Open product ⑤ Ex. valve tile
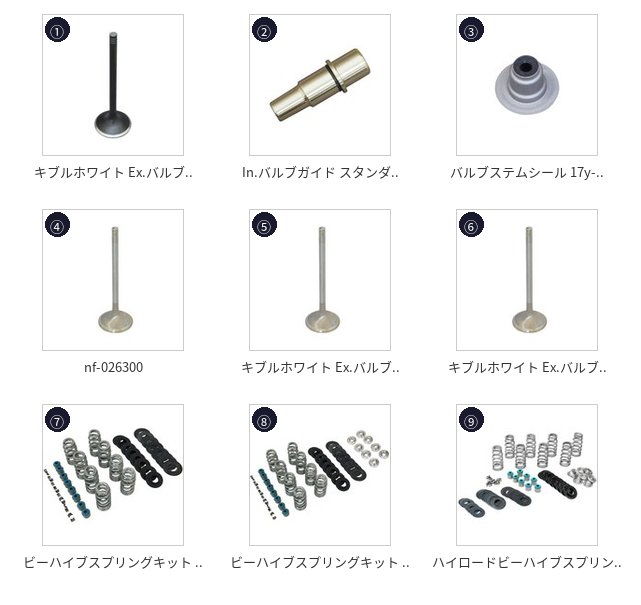 point(320,280)
